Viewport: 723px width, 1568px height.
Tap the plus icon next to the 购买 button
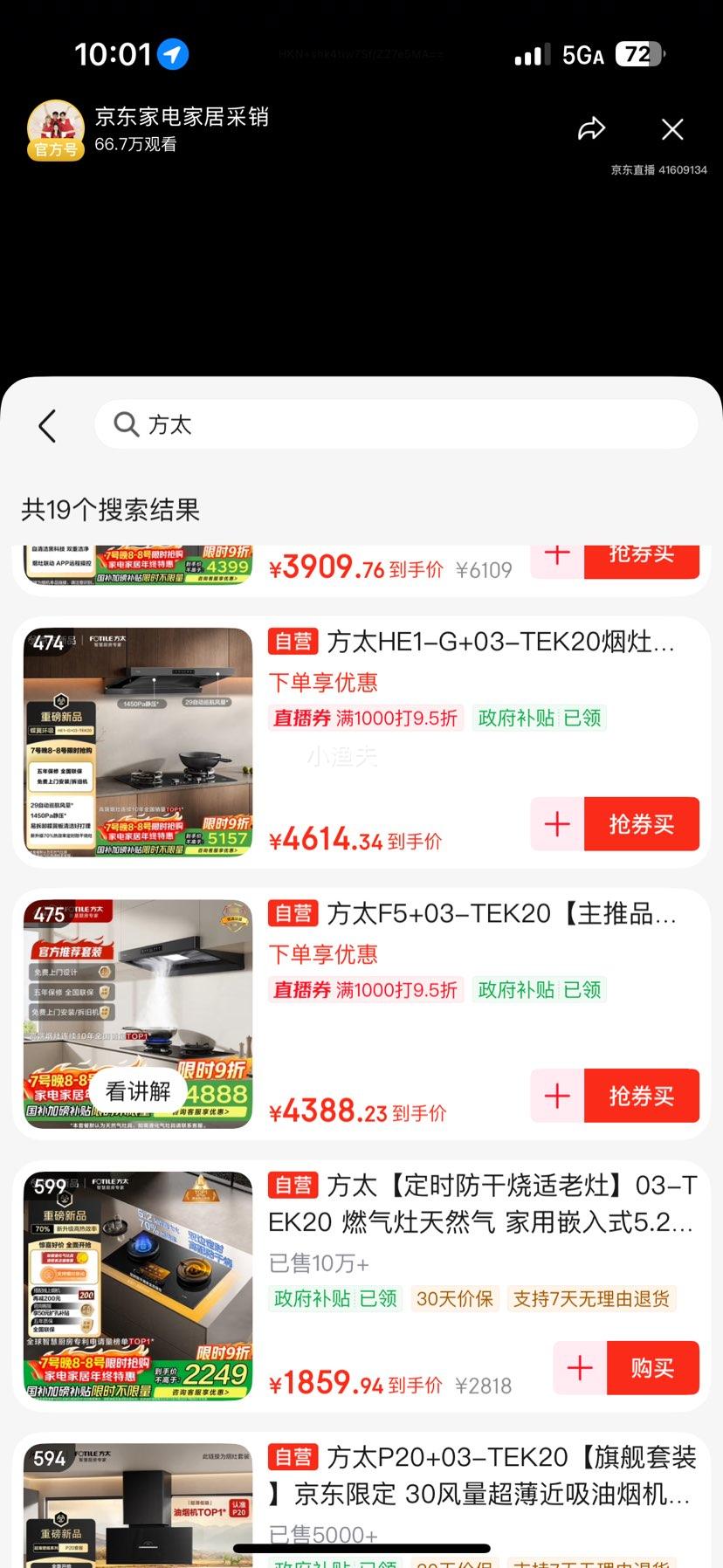(579, 1368)
